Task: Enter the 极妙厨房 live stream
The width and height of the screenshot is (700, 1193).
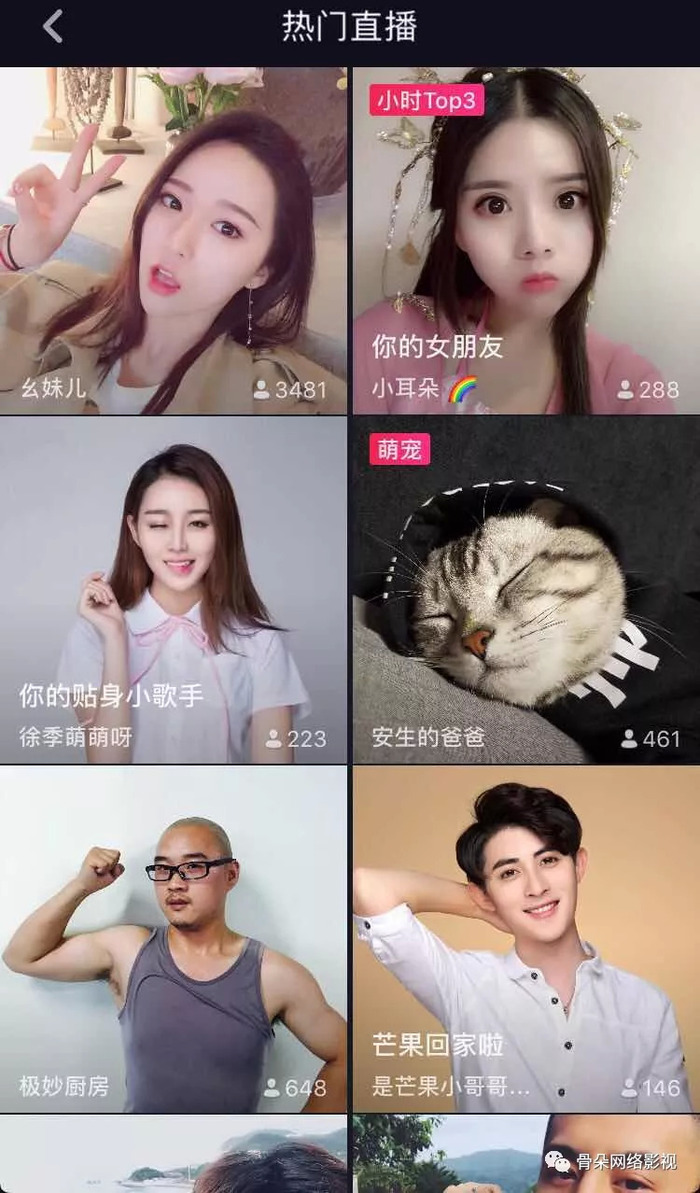Action: (173, 939)
